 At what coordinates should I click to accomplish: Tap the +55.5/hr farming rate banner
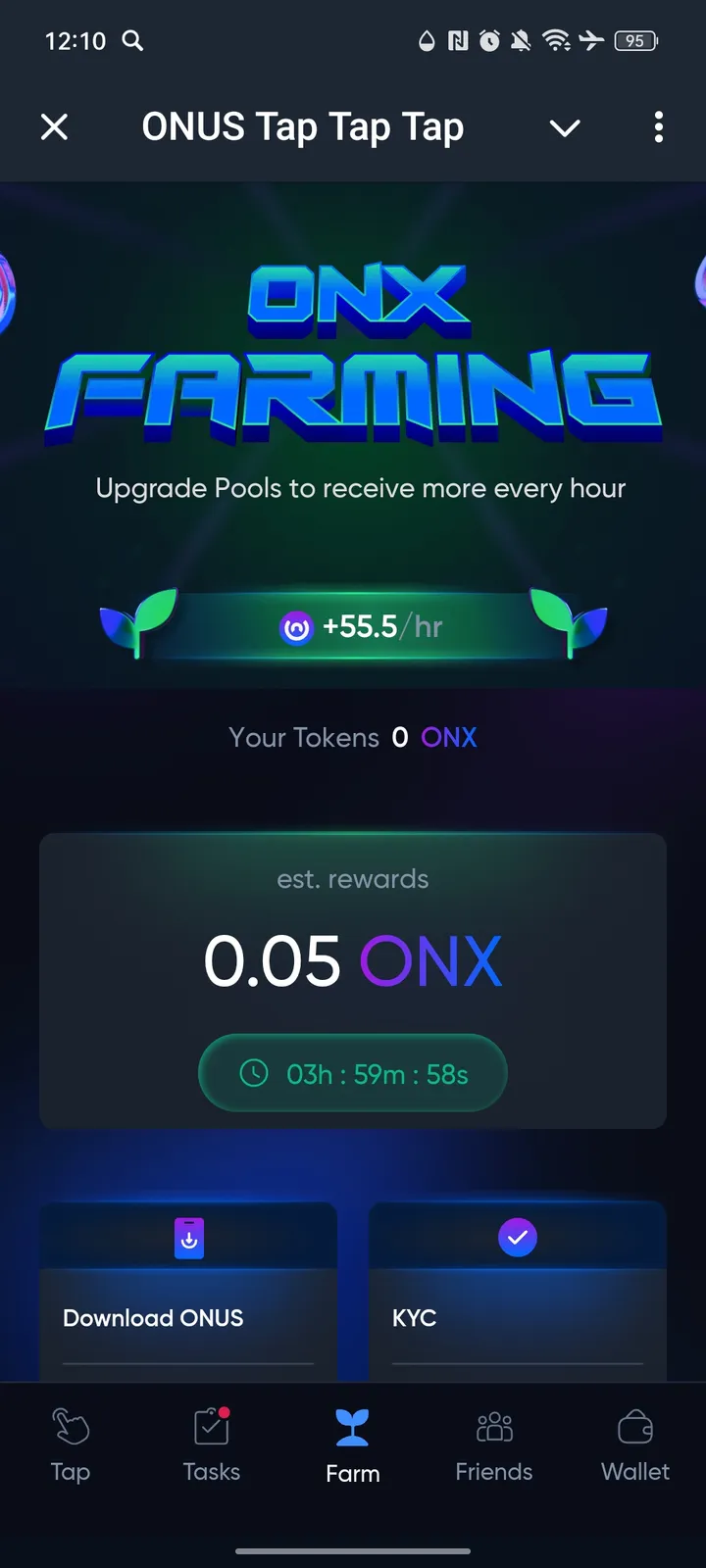click(353, 627)
